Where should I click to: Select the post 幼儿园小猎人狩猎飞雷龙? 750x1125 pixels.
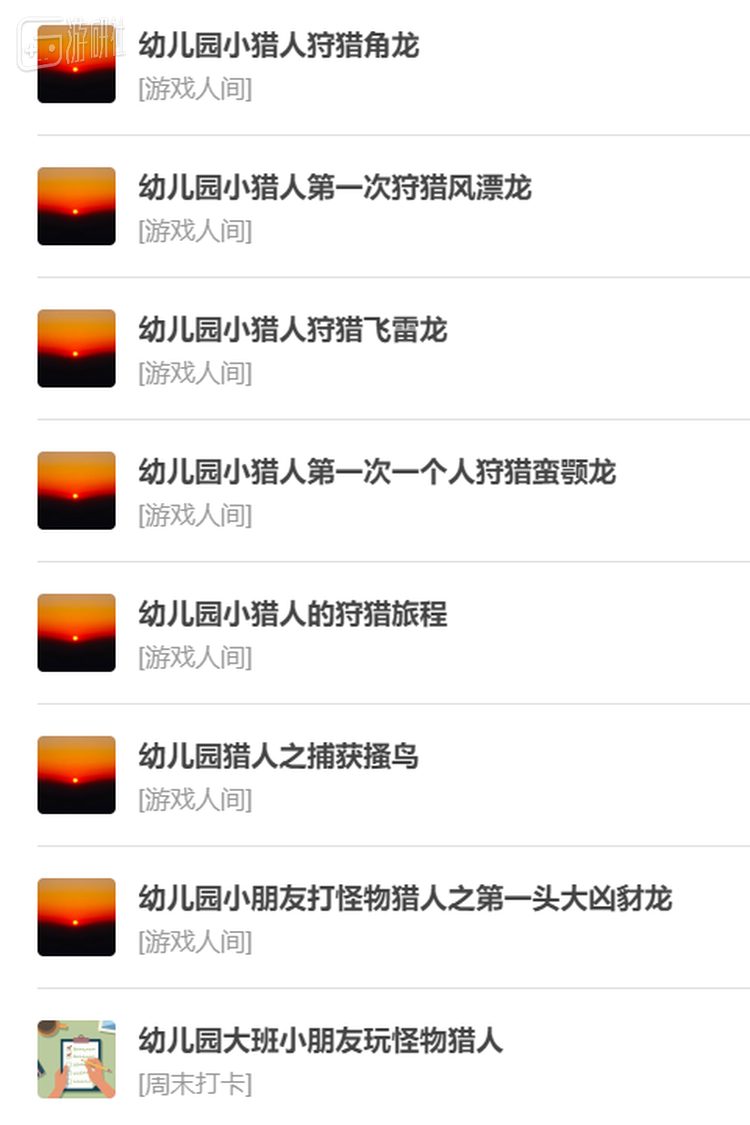coord(292,330)
